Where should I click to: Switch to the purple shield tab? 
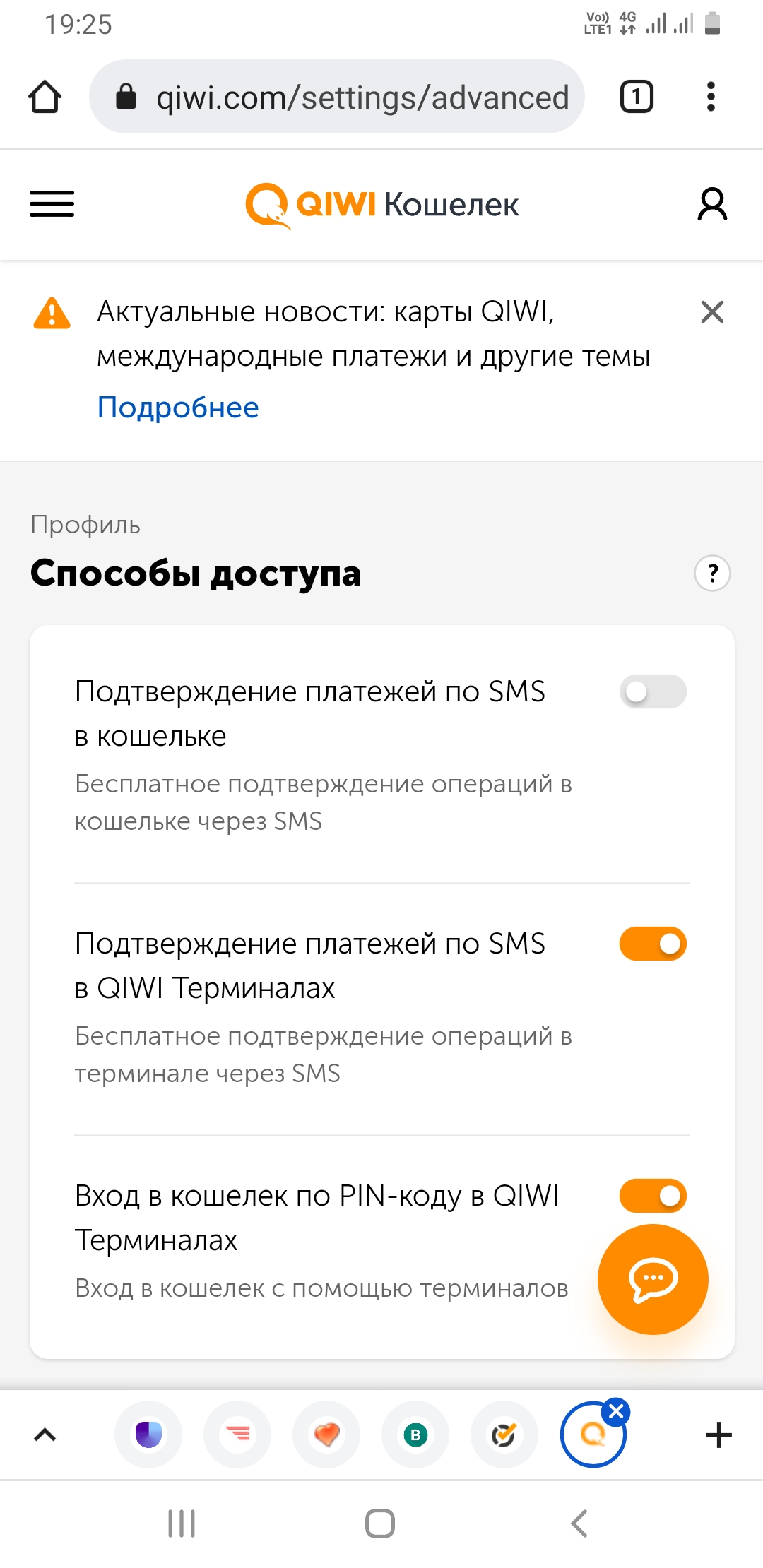coord(148,1435)
